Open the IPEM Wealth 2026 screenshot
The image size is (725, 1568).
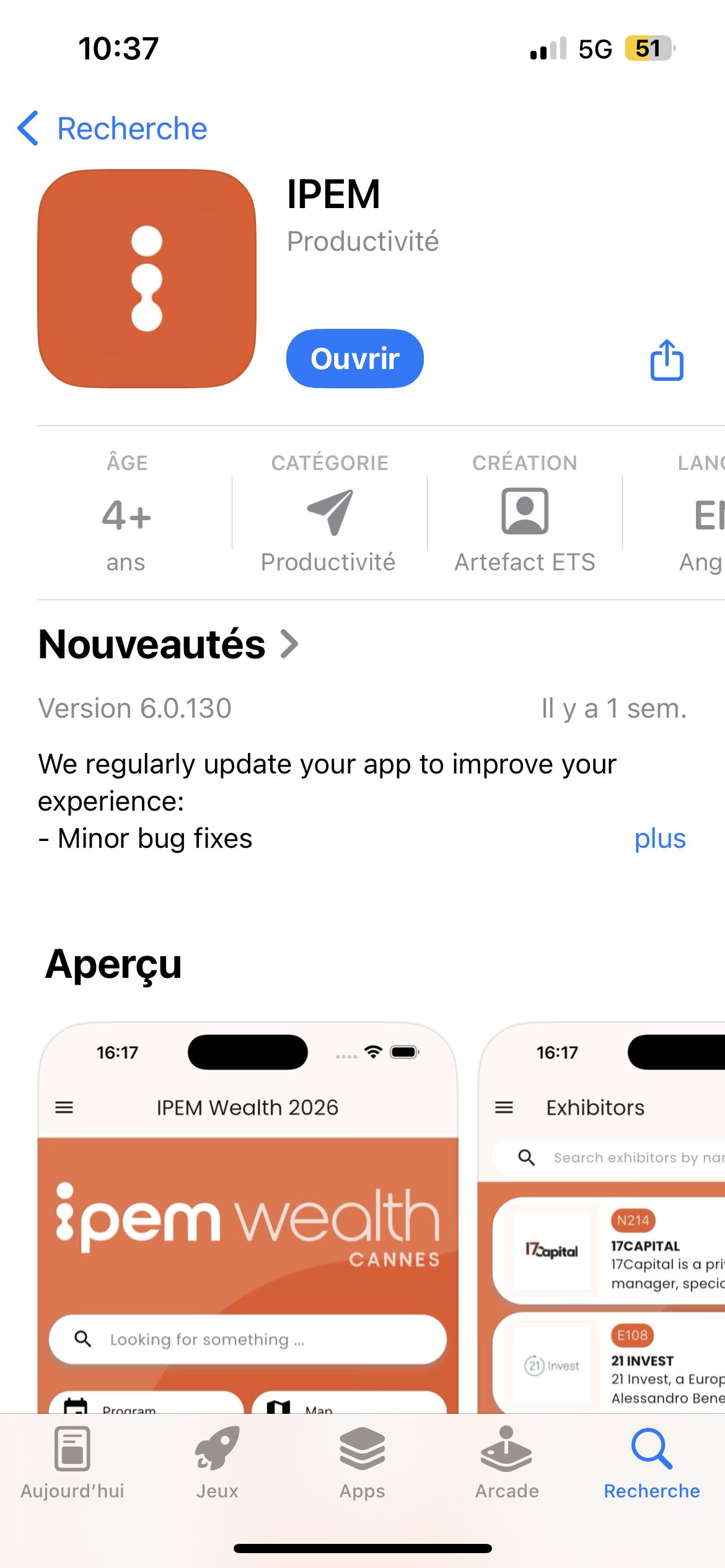click(x=248, y=1239)
